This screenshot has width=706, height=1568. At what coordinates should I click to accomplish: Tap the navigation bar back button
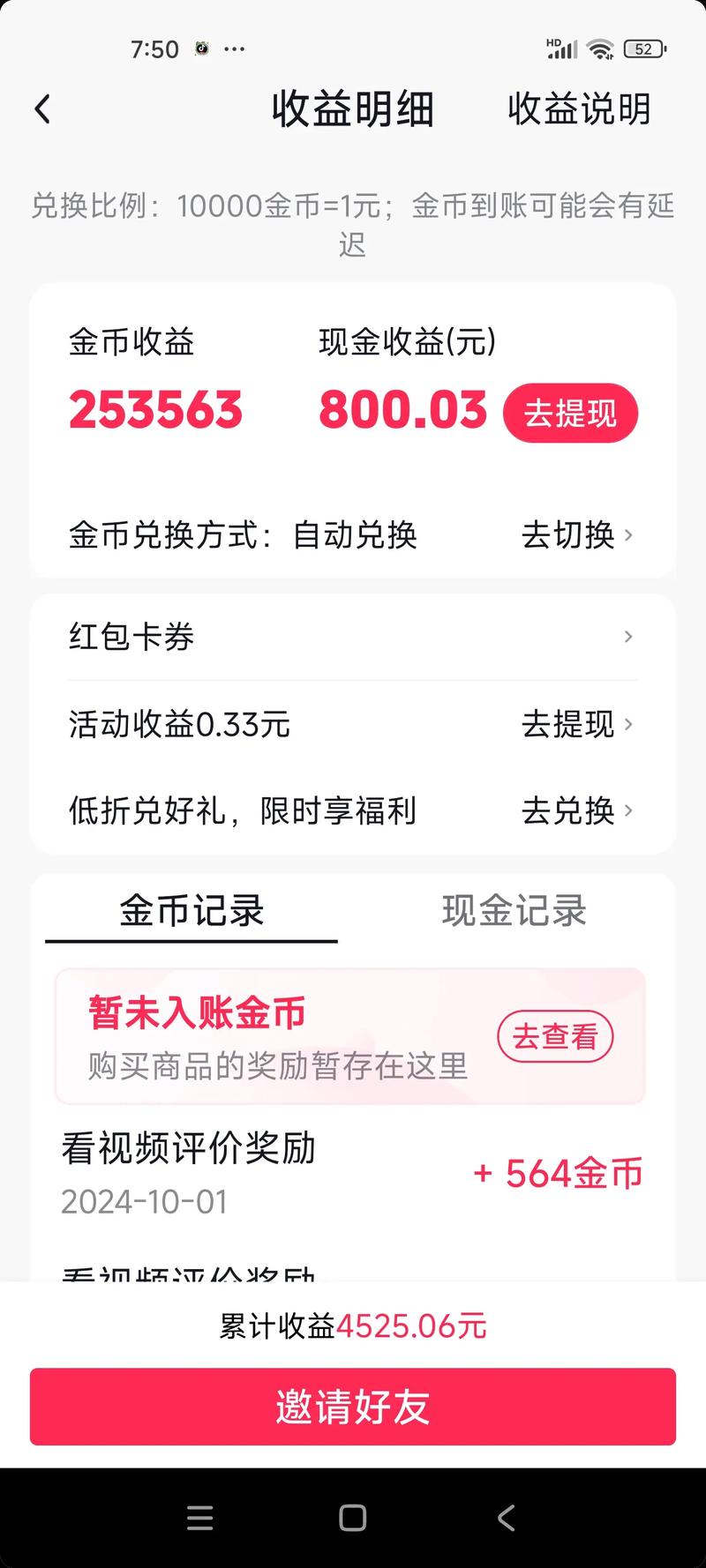(x=505, y=1518)
